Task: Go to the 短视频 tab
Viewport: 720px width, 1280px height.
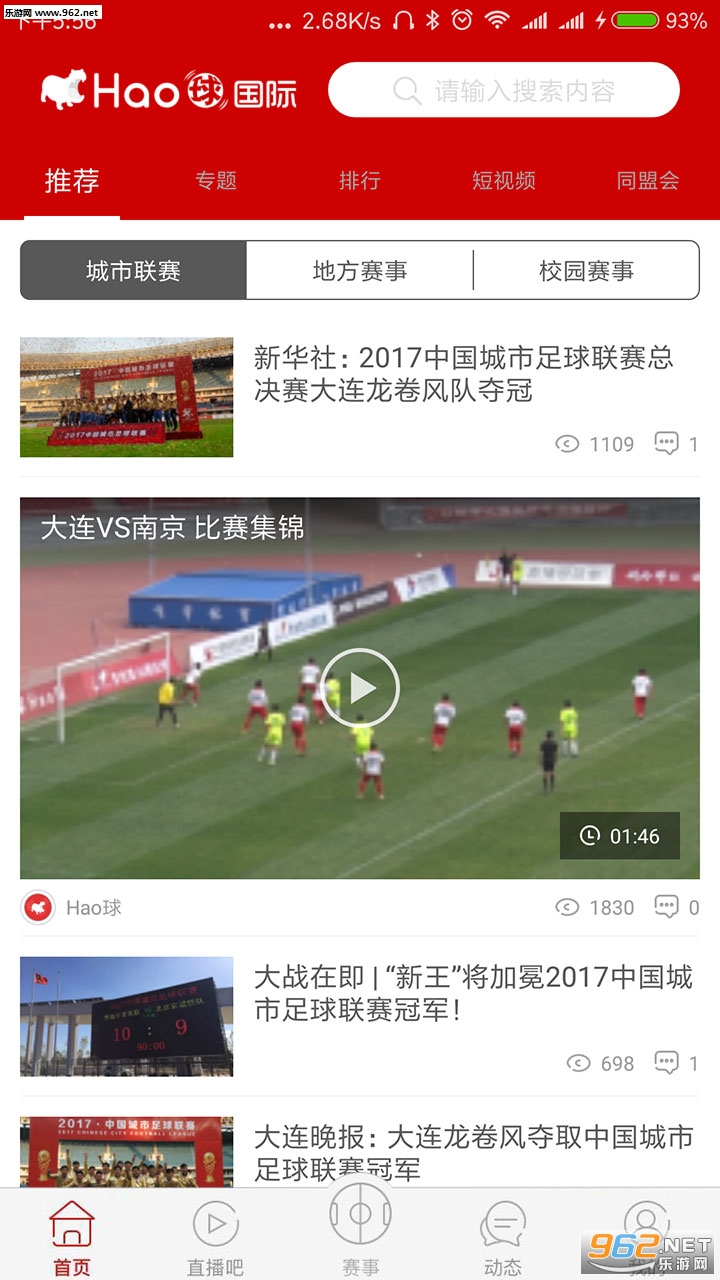Action: pyautogui.click(x=504, y=181)
